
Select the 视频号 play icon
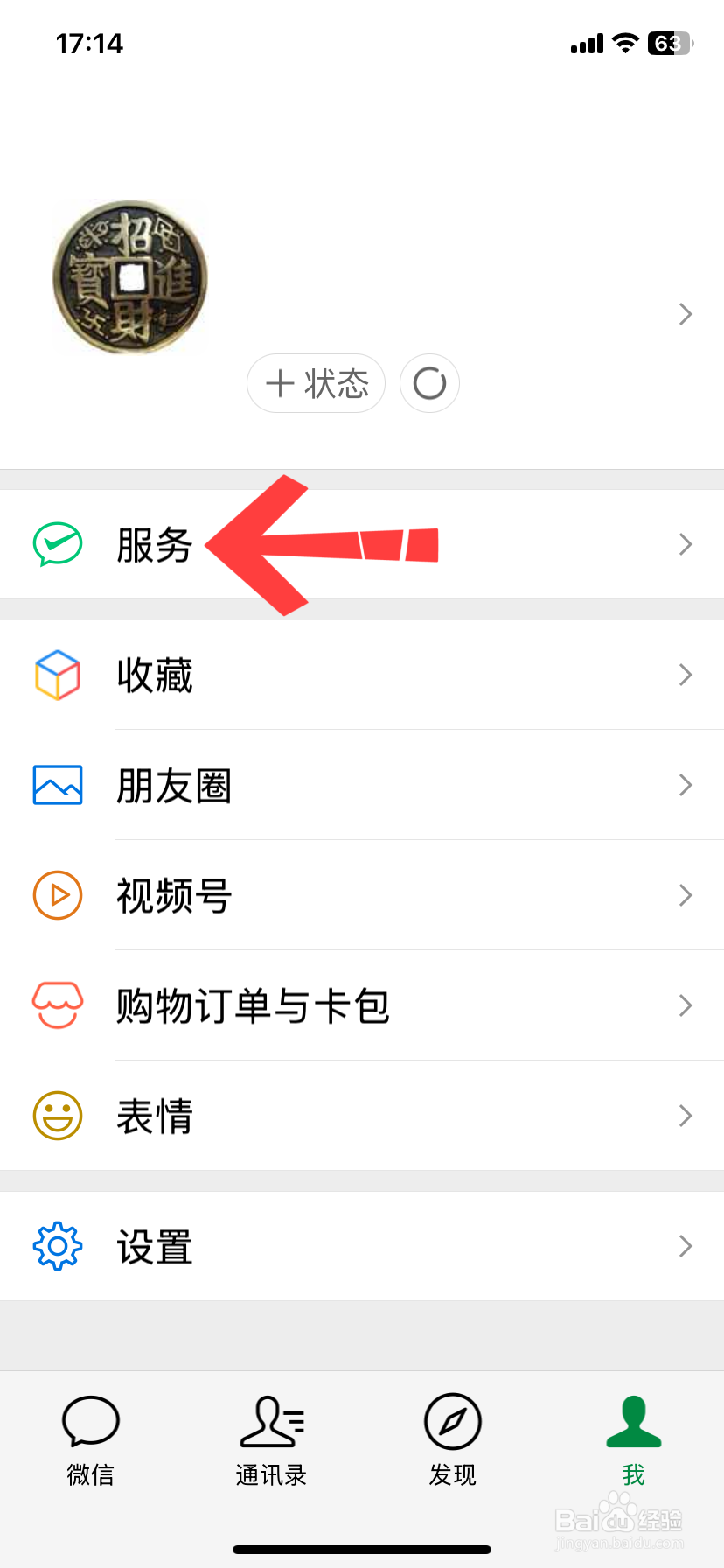point(57,895)
